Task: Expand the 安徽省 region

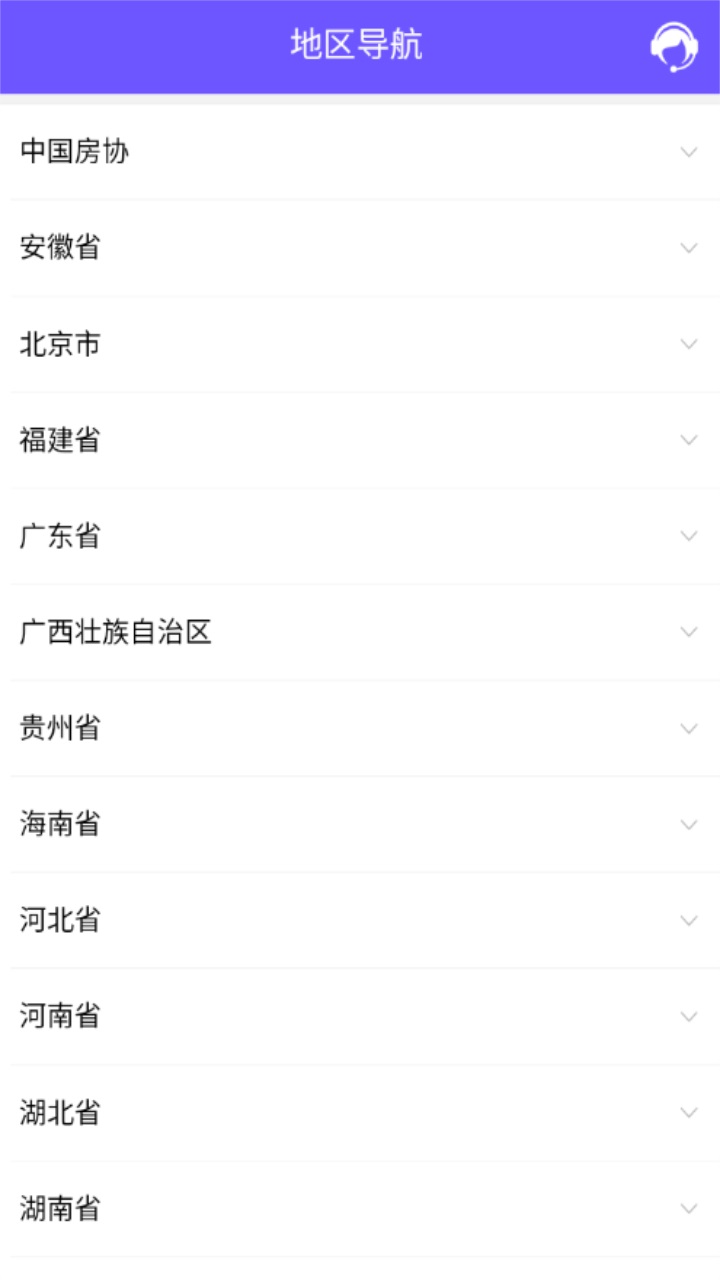Action: click(360, 248)
